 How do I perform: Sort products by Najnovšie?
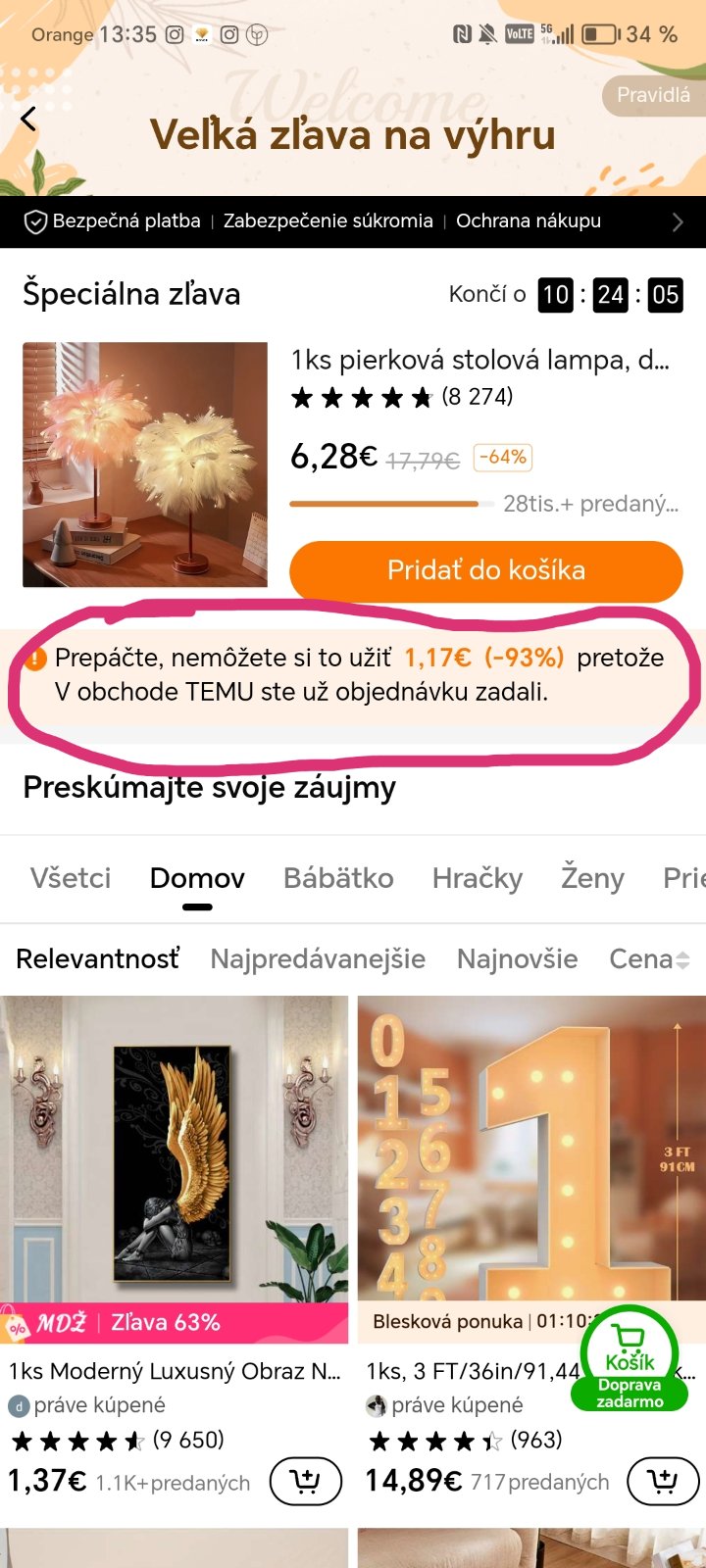tap(517, 958)
